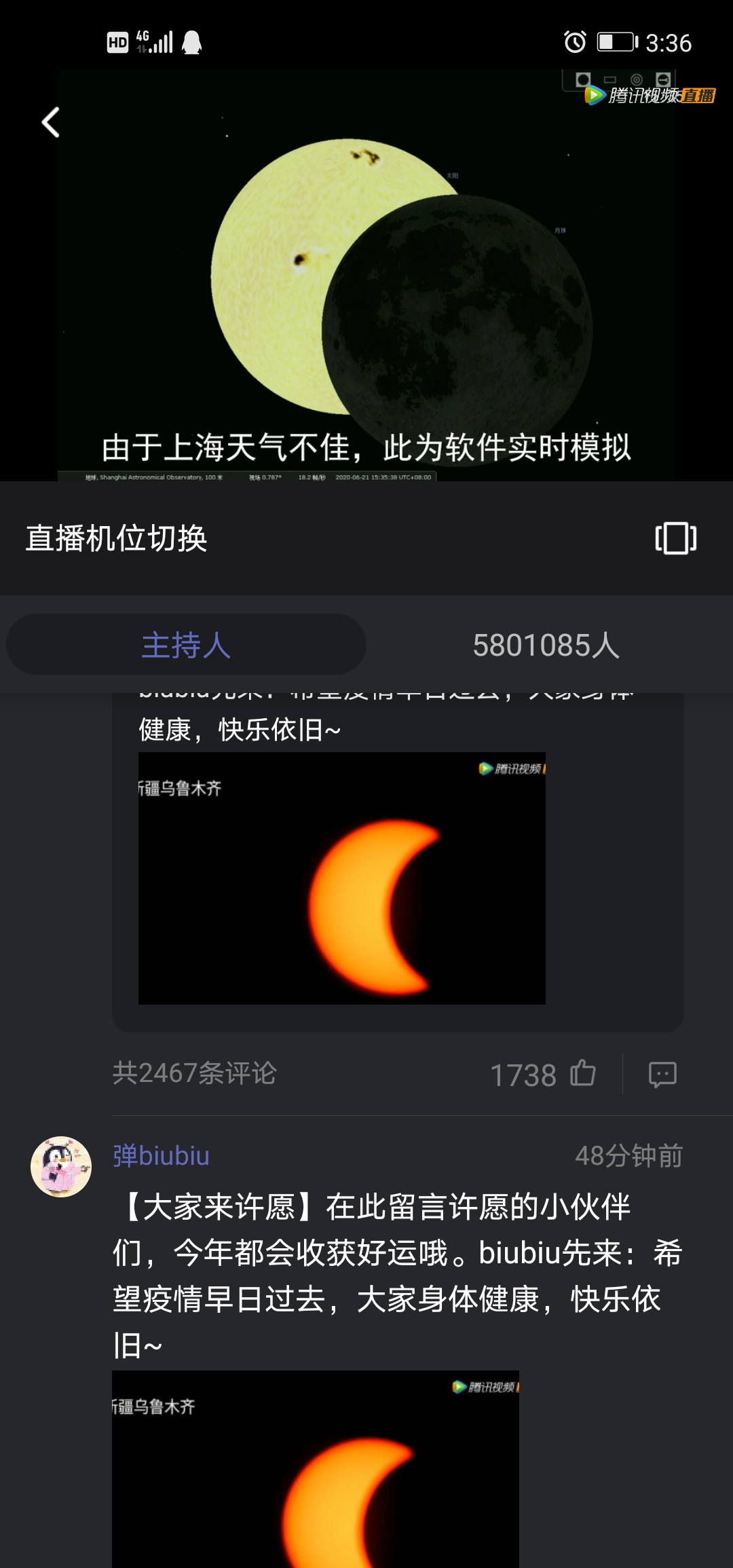Like the post with 1738 likes

583,1074
